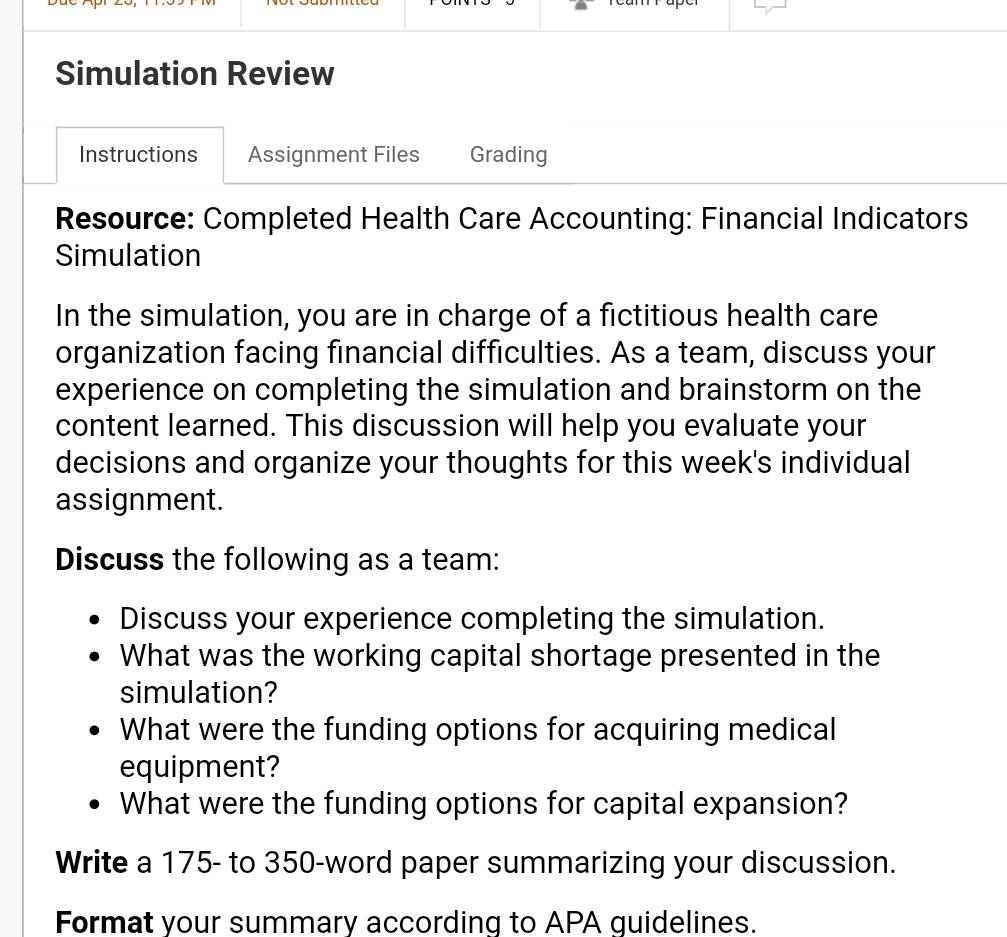This screenshot has height=937, width=1007.
Task: Switch to the Assignment Files tab
Action: point(333,155)
